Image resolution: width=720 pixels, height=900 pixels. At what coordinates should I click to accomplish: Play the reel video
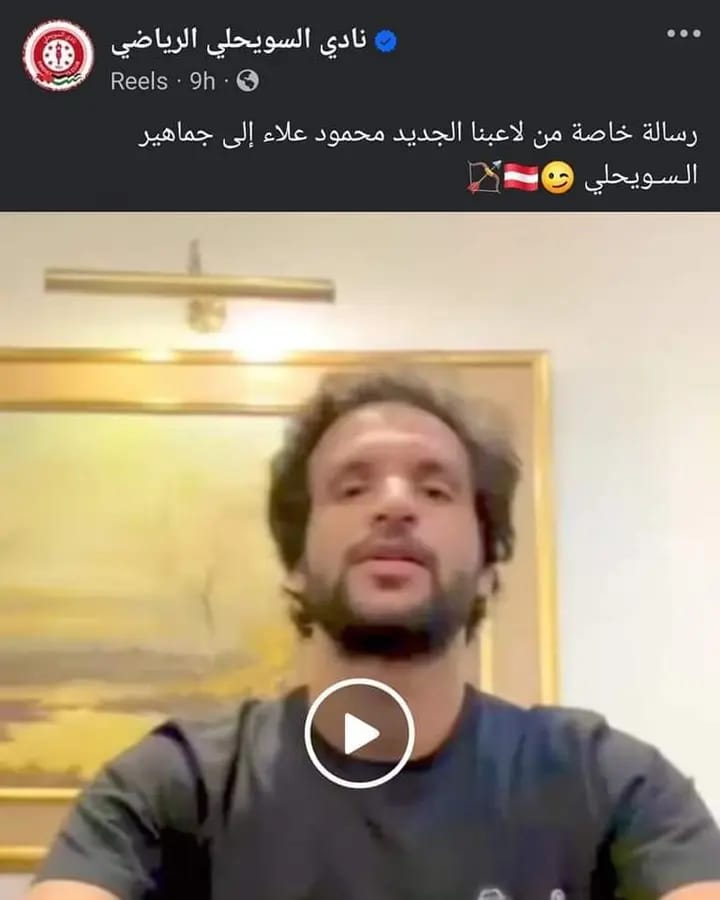tap(359, 733)
